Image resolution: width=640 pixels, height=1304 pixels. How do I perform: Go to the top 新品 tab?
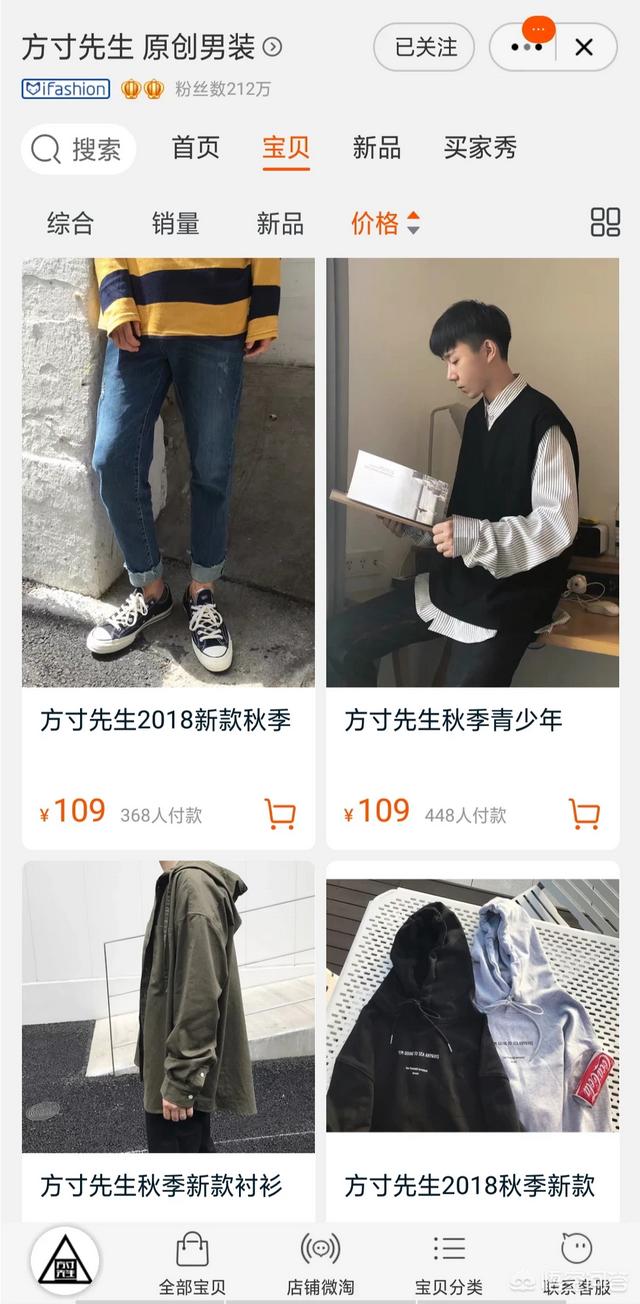(x=376, y=148)
